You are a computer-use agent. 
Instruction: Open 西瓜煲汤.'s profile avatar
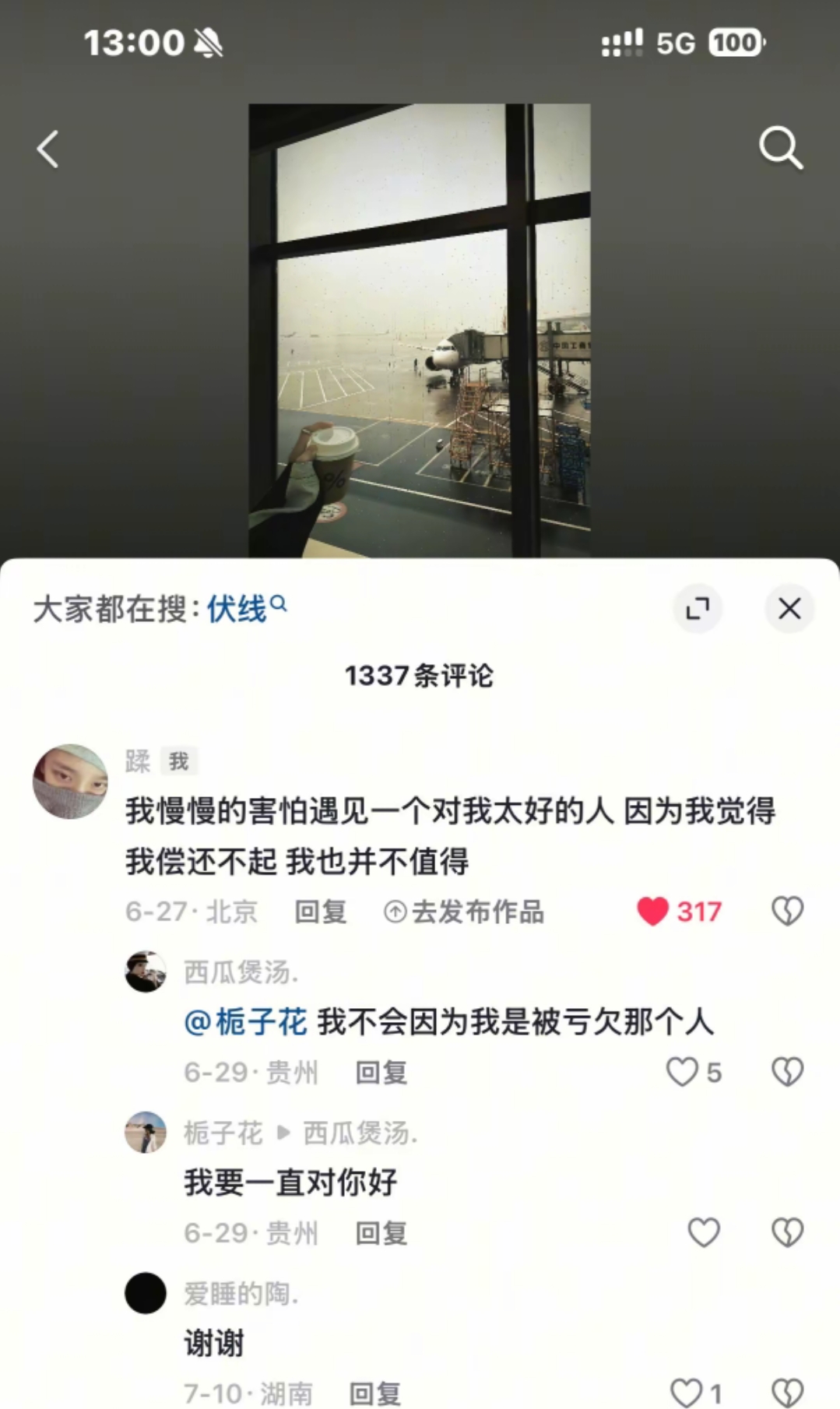[x=146, y=972]
